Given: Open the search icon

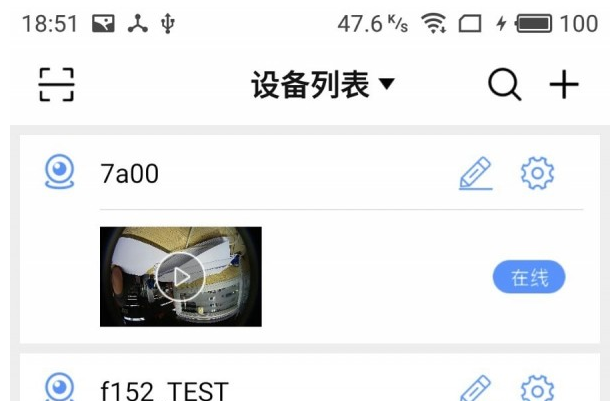Looking at the screenshot, I should [504, 85].
